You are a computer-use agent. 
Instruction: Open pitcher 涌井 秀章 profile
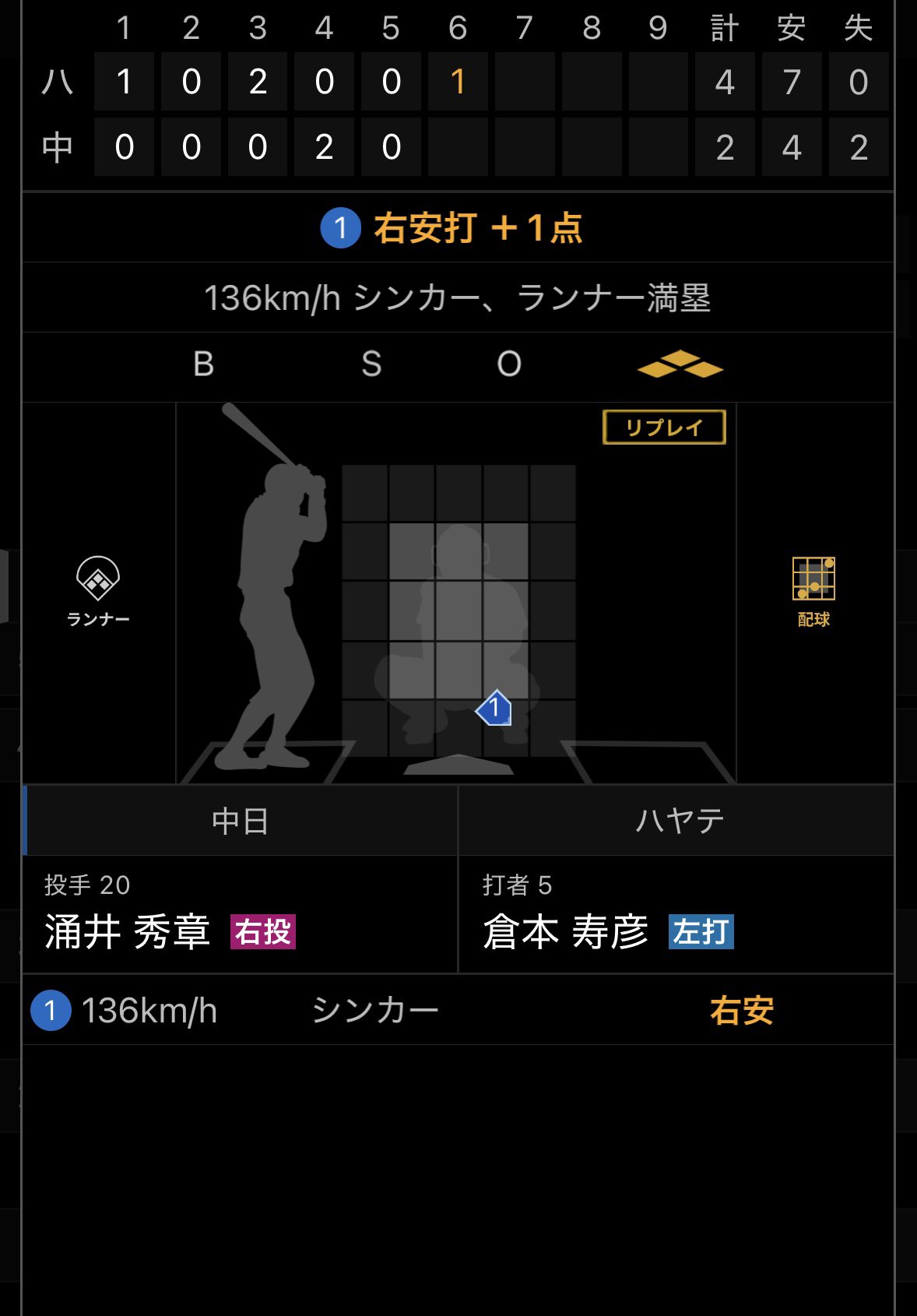[x=128, y=931]
